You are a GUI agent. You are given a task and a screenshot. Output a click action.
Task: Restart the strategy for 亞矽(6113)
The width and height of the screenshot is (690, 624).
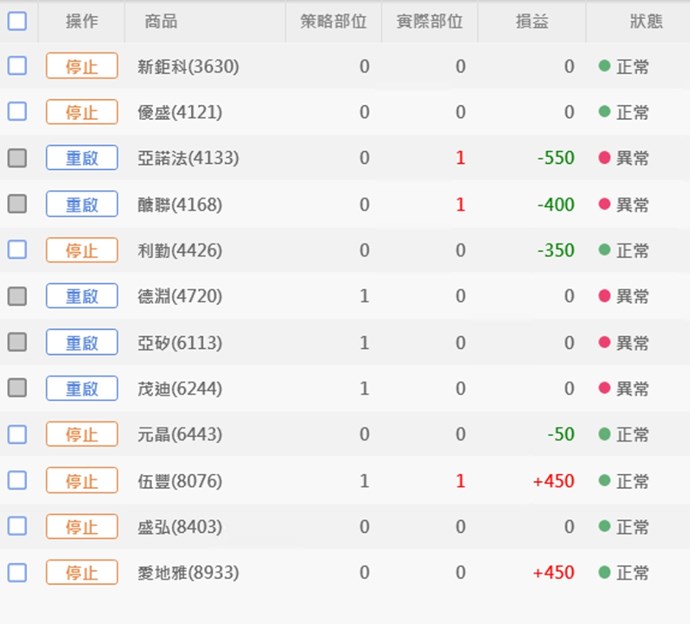[x=82, y=342]
